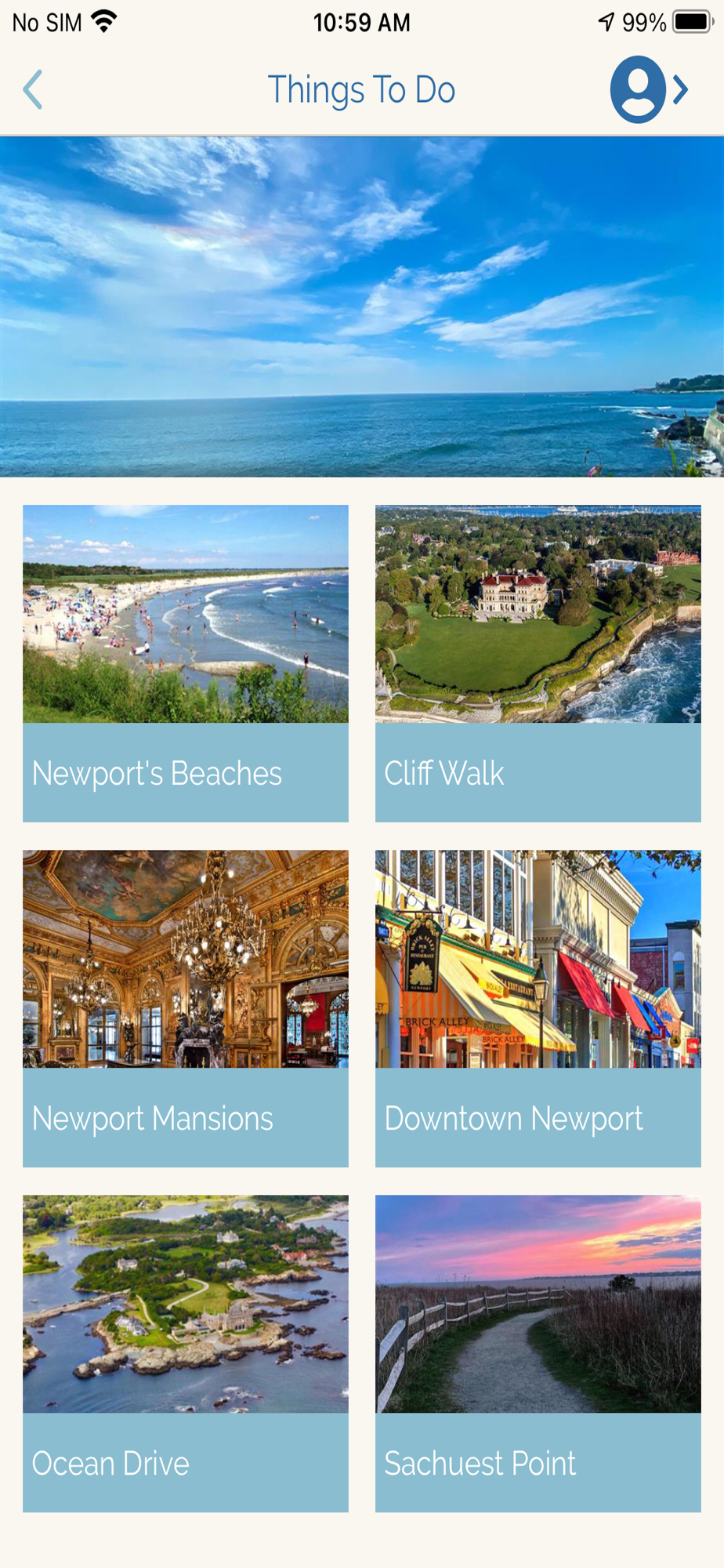Explore the Ocean Drive card
Screen dimensions: 724x1568
pyautogui.click(x=186, y=1353)
